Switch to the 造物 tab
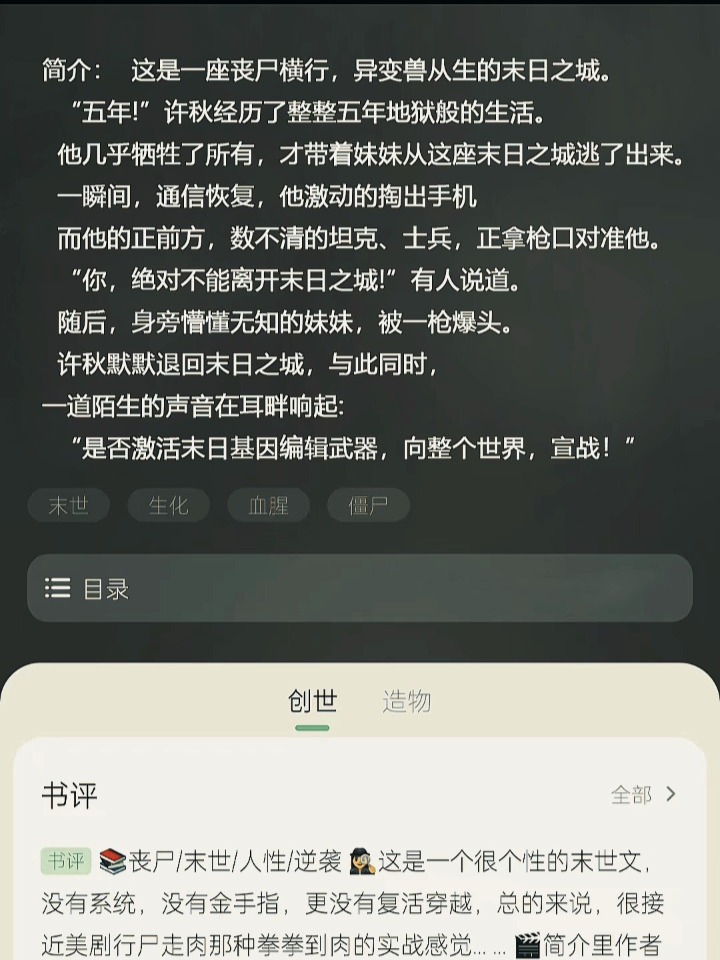This screenshot has width=720, height=960. coord(408,702)
